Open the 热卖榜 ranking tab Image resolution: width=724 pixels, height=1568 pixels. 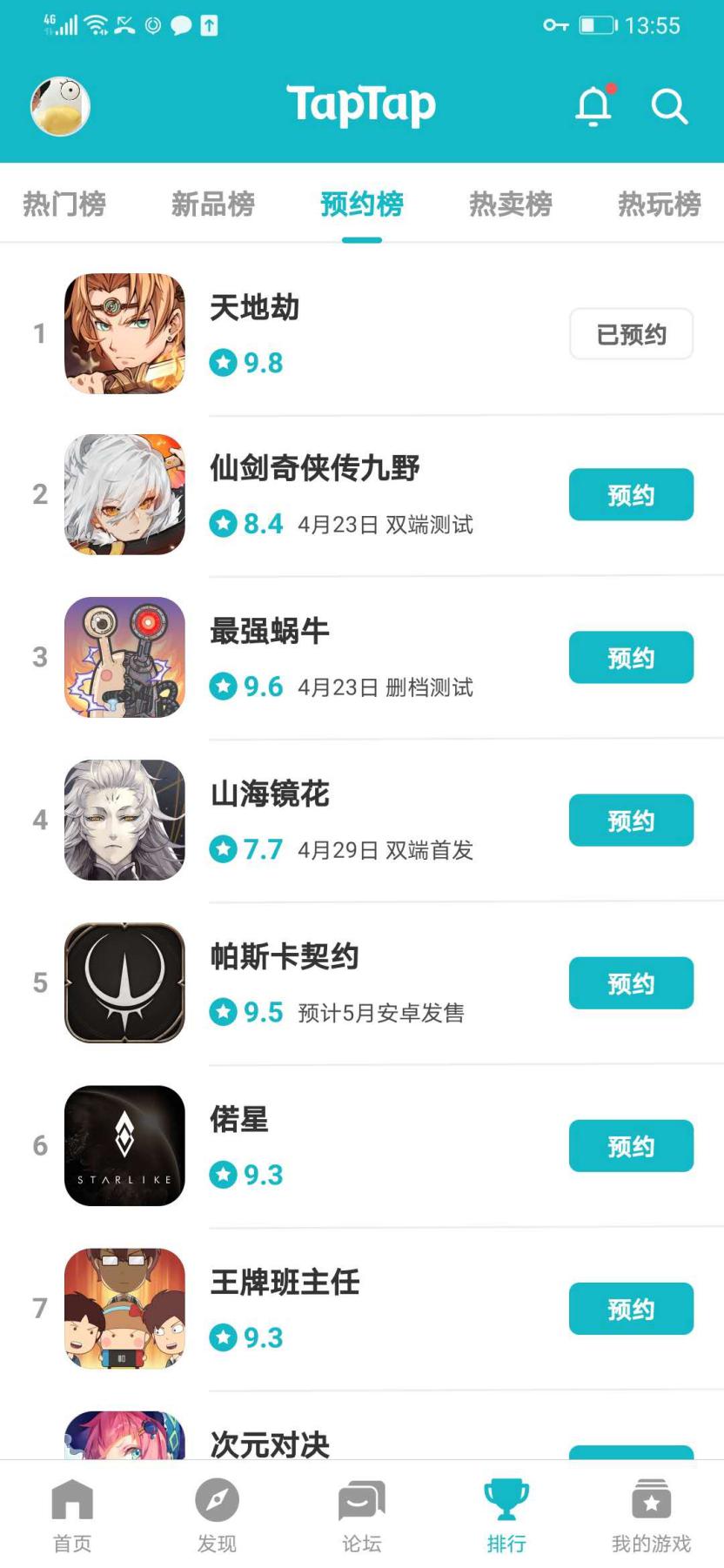point(510,204)
